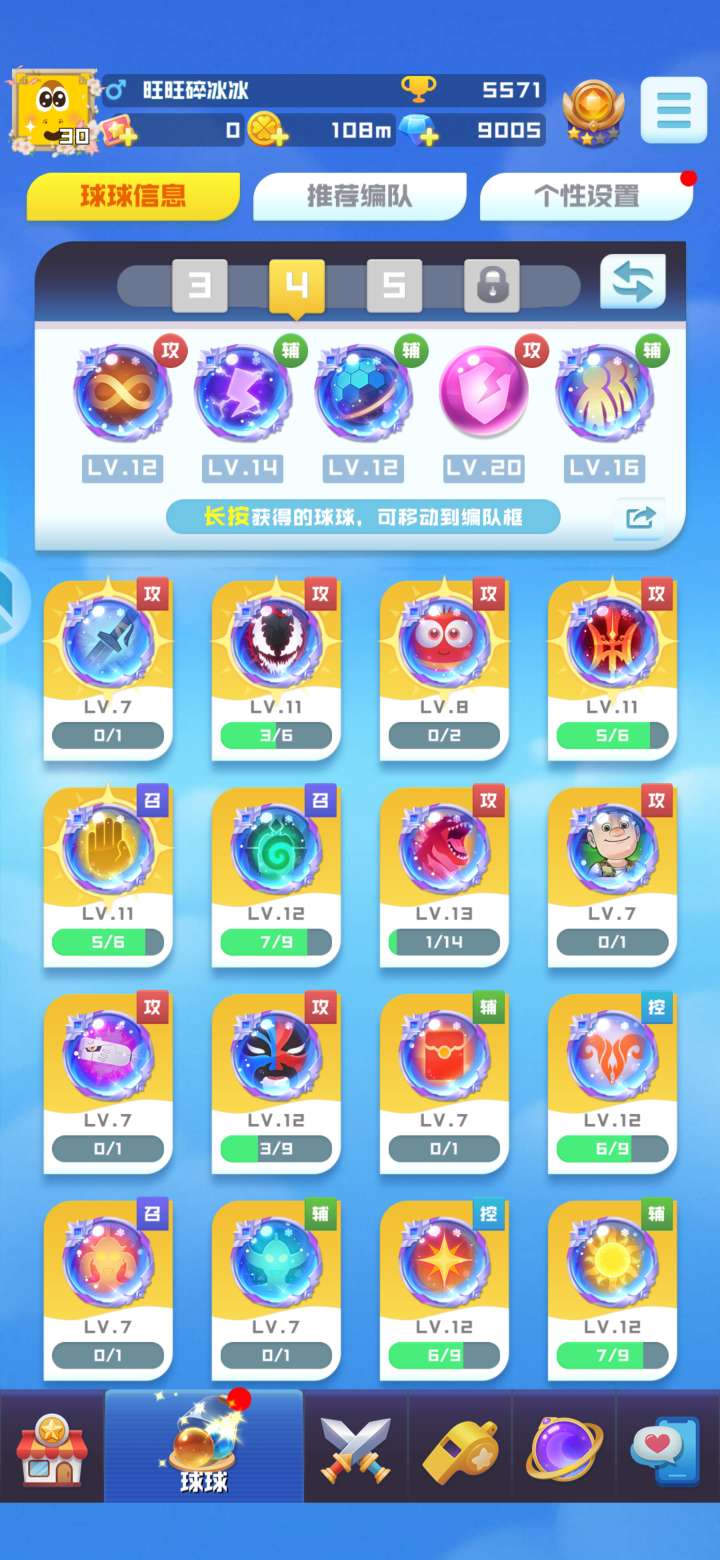Switch to the crossed swords battle tab

pos(356,1448)
